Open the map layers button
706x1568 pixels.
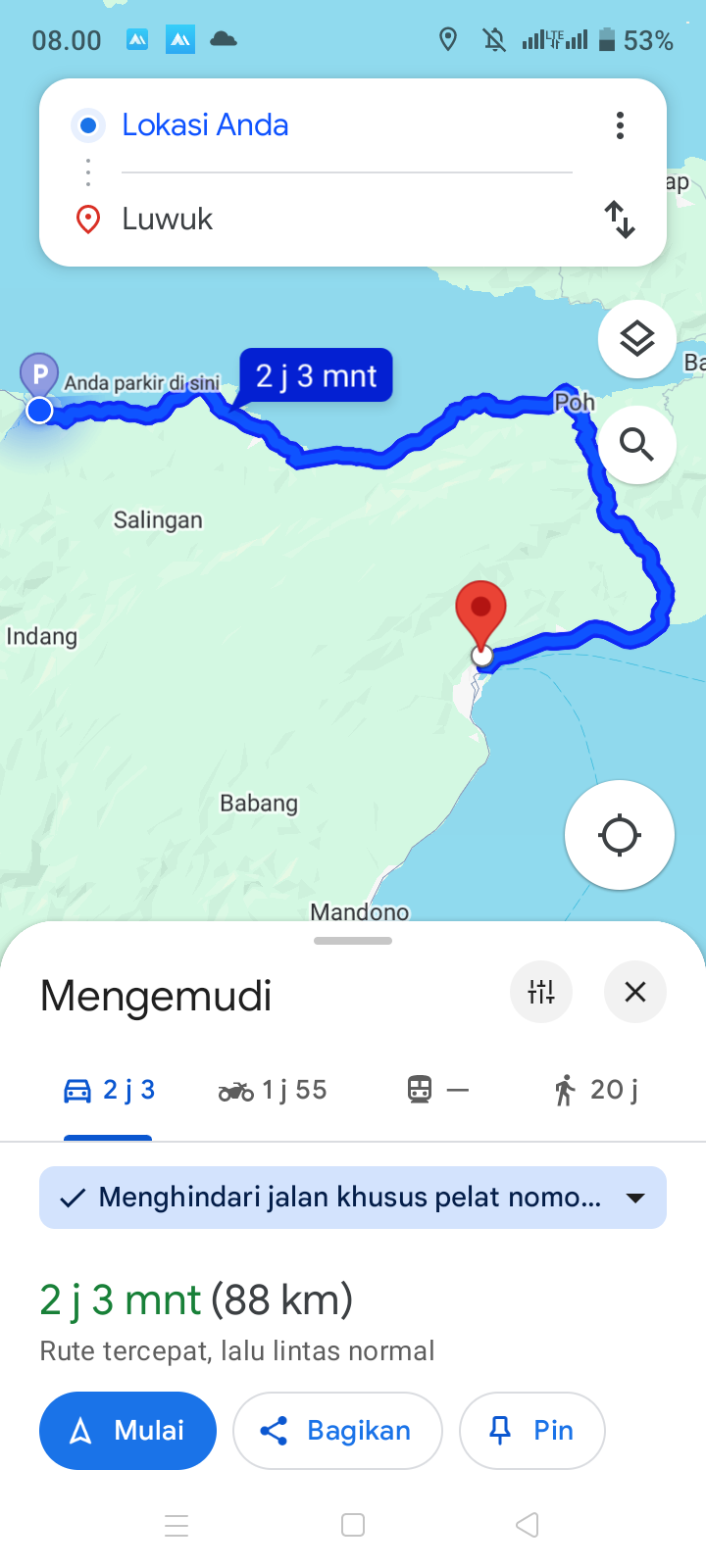(x=637, y=339)
